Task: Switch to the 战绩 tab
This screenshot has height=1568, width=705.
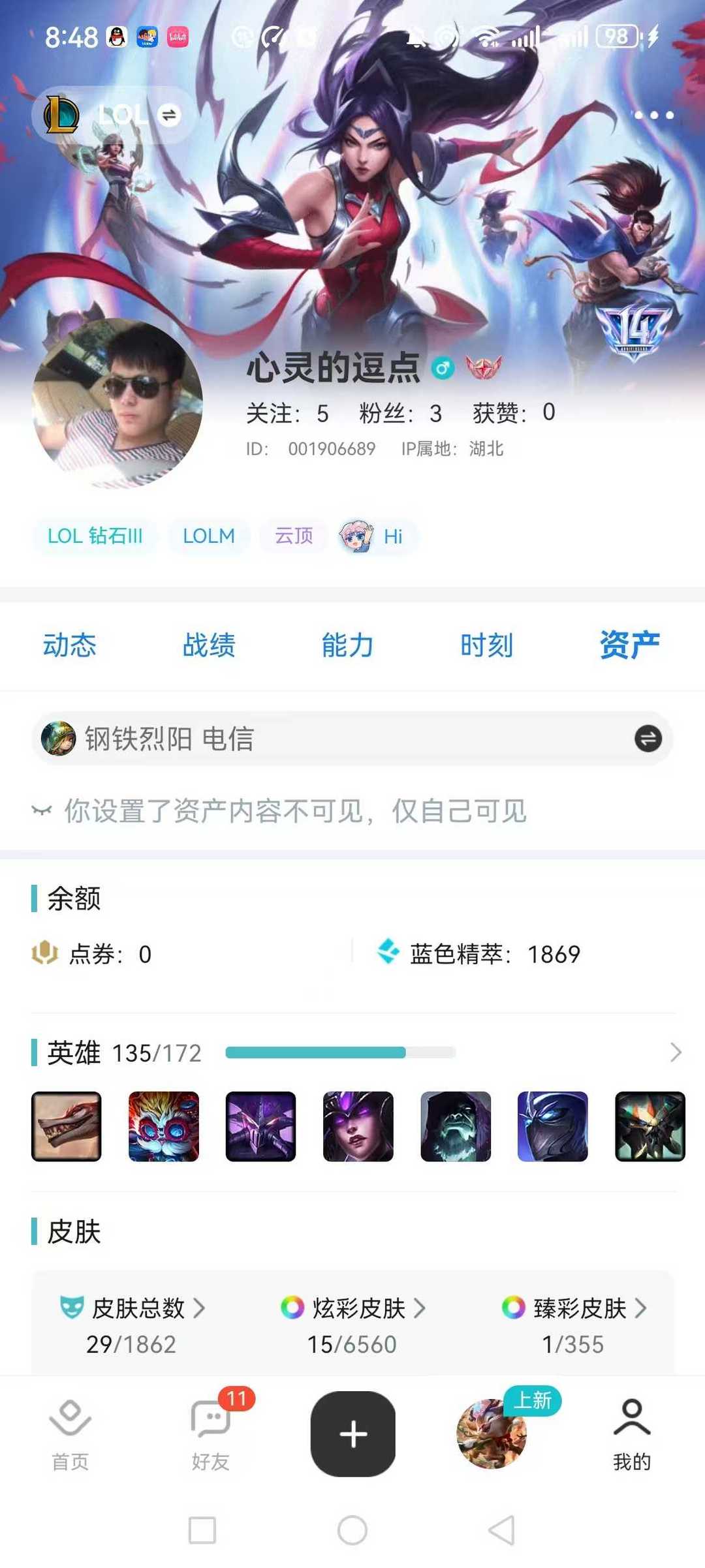Action: pos(208,645)
